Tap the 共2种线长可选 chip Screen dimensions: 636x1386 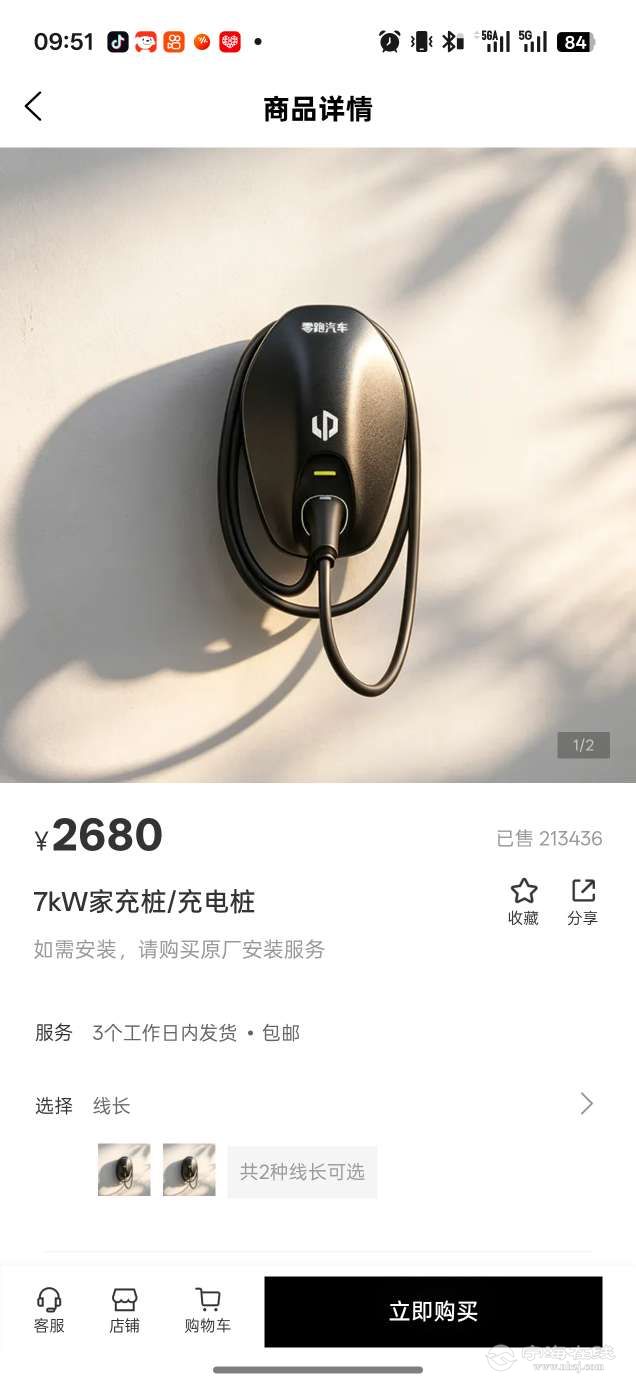pyautogui.click(x=302, y=1172)
